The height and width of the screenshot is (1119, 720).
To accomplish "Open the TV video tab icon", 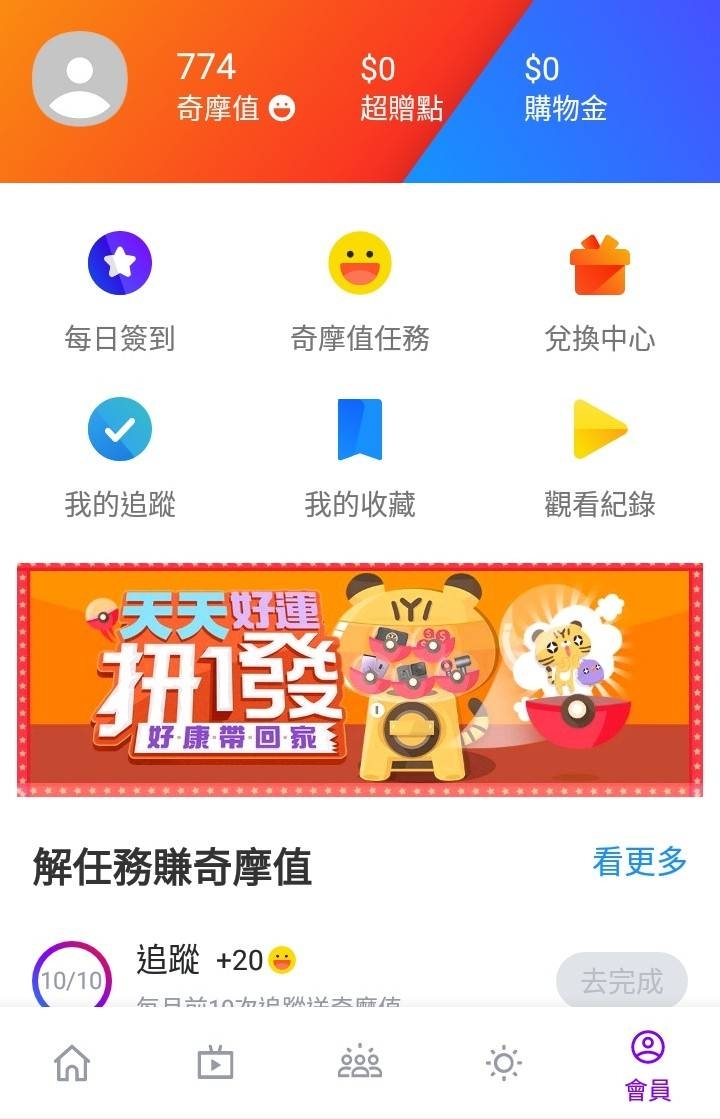I will coord(216,1064).
